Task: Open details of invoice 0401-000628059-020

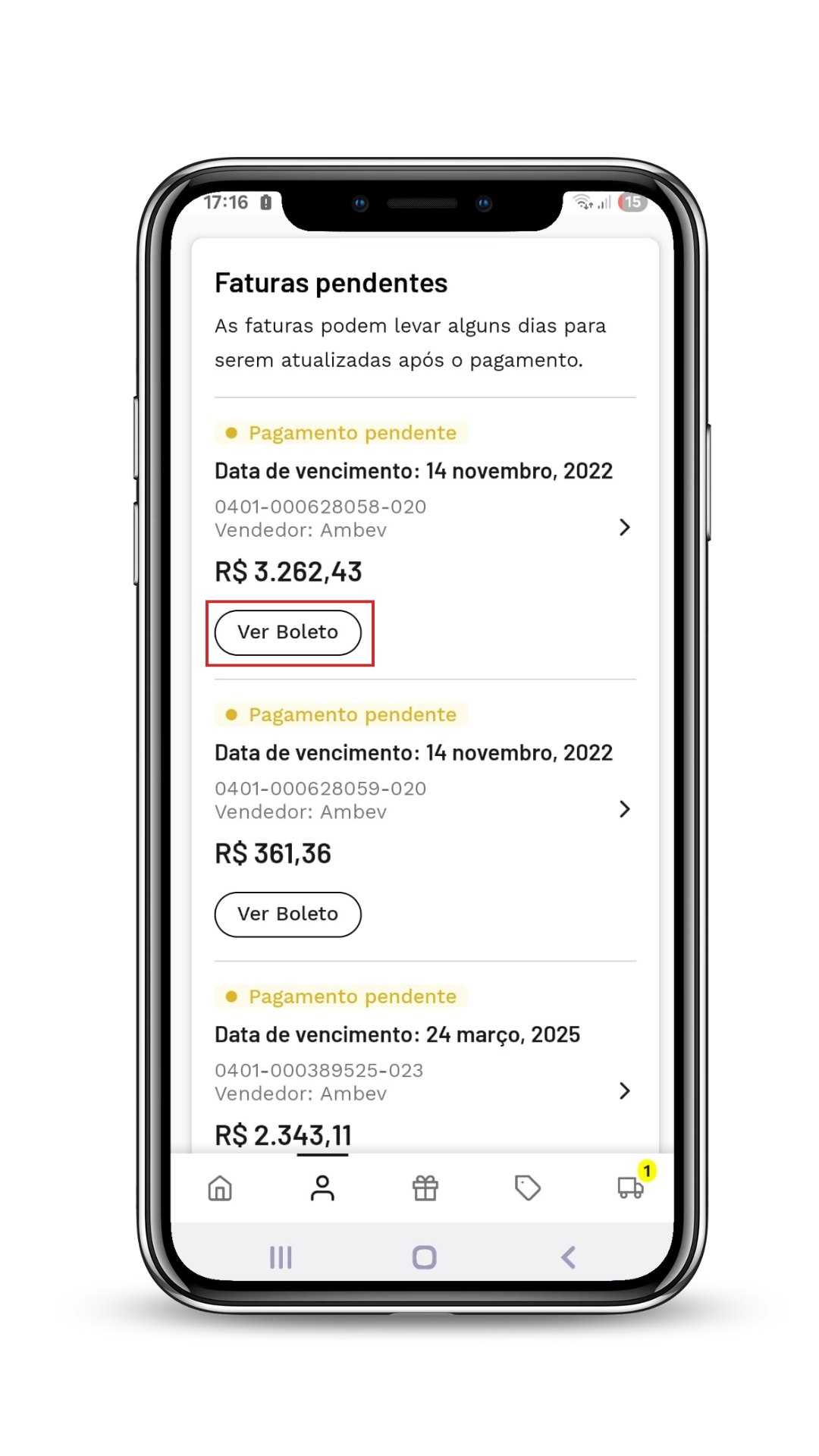Action: click(x=624, y=809)
